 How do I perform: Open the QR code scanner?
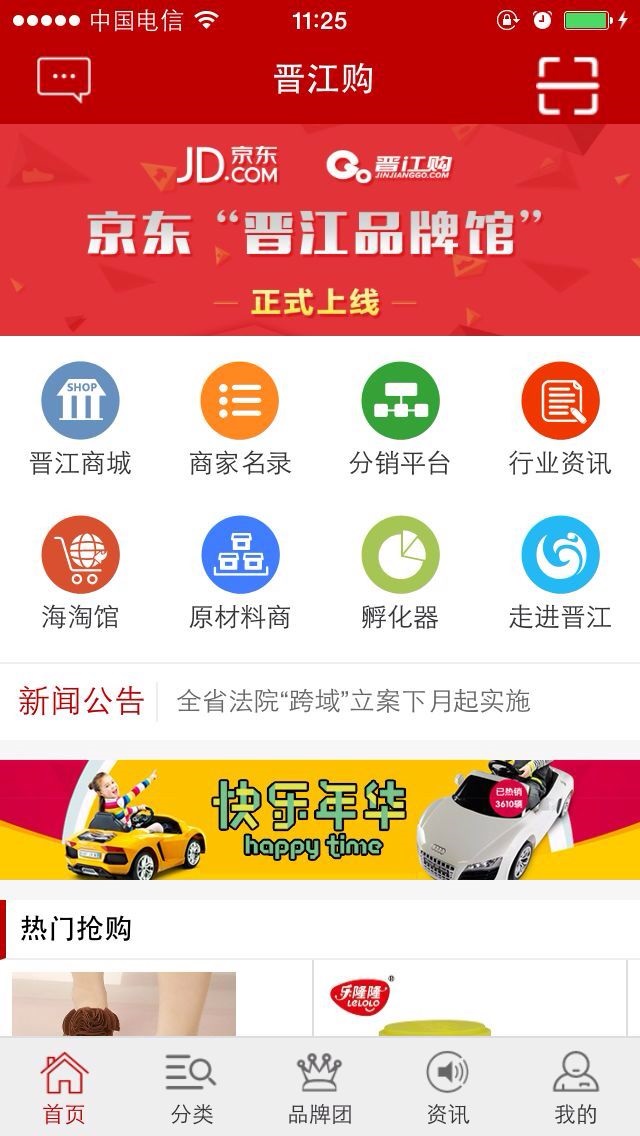point(568,85)
